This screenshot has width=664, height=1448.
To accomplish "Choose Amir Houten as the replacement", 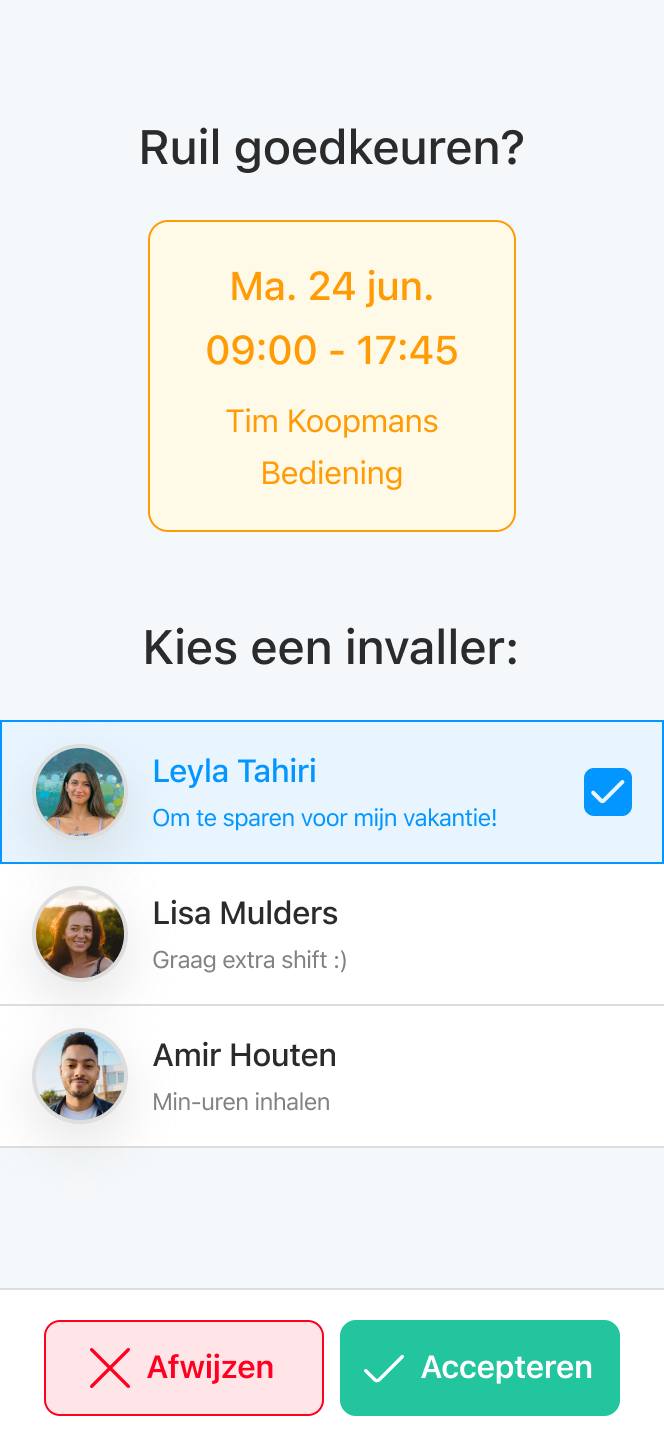I will click(332, 1076).
